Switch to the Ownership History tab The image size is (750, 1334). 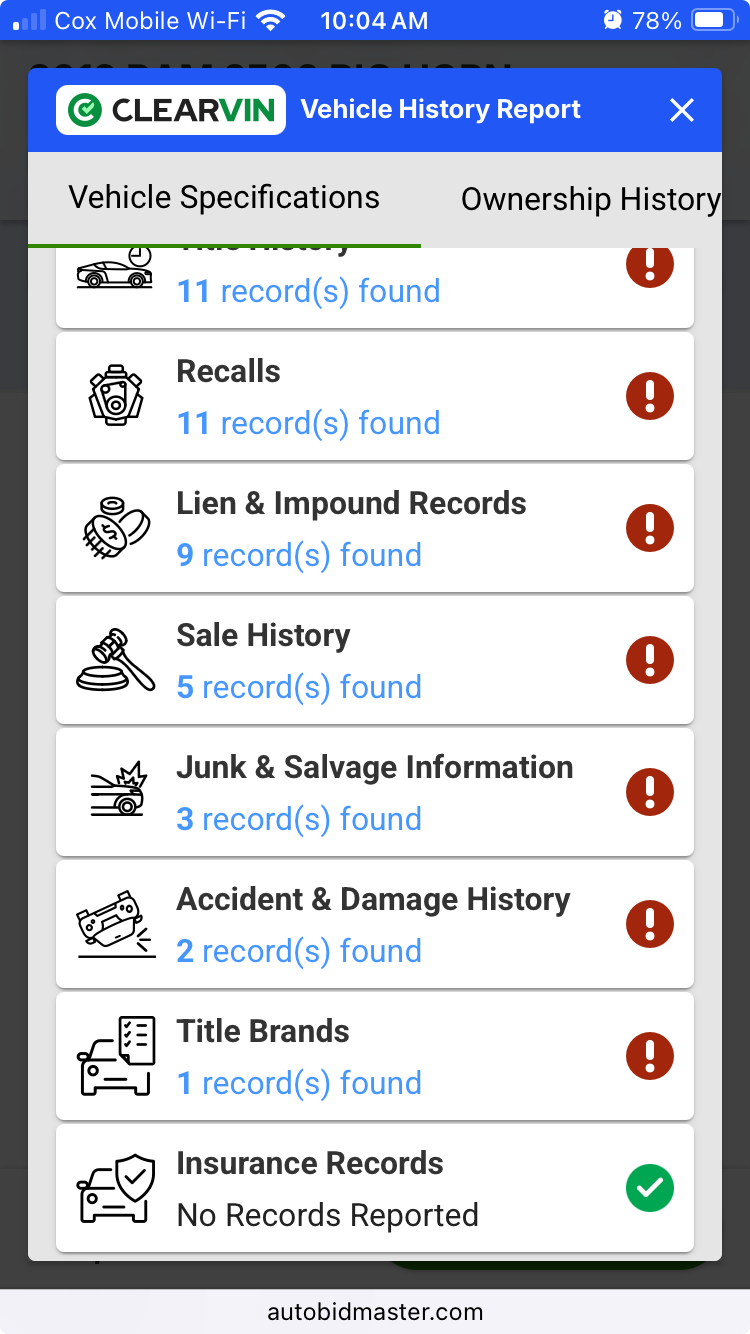pos(590,199)
